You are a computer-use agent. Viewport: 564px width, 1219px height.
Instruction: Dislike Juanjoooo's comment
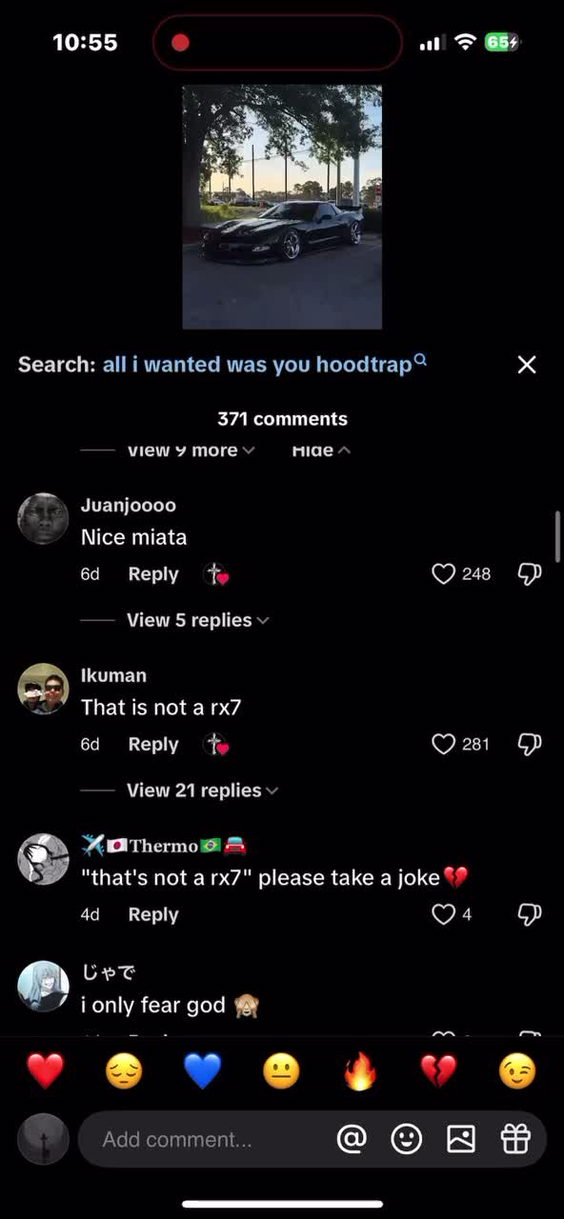coord(529,574)
